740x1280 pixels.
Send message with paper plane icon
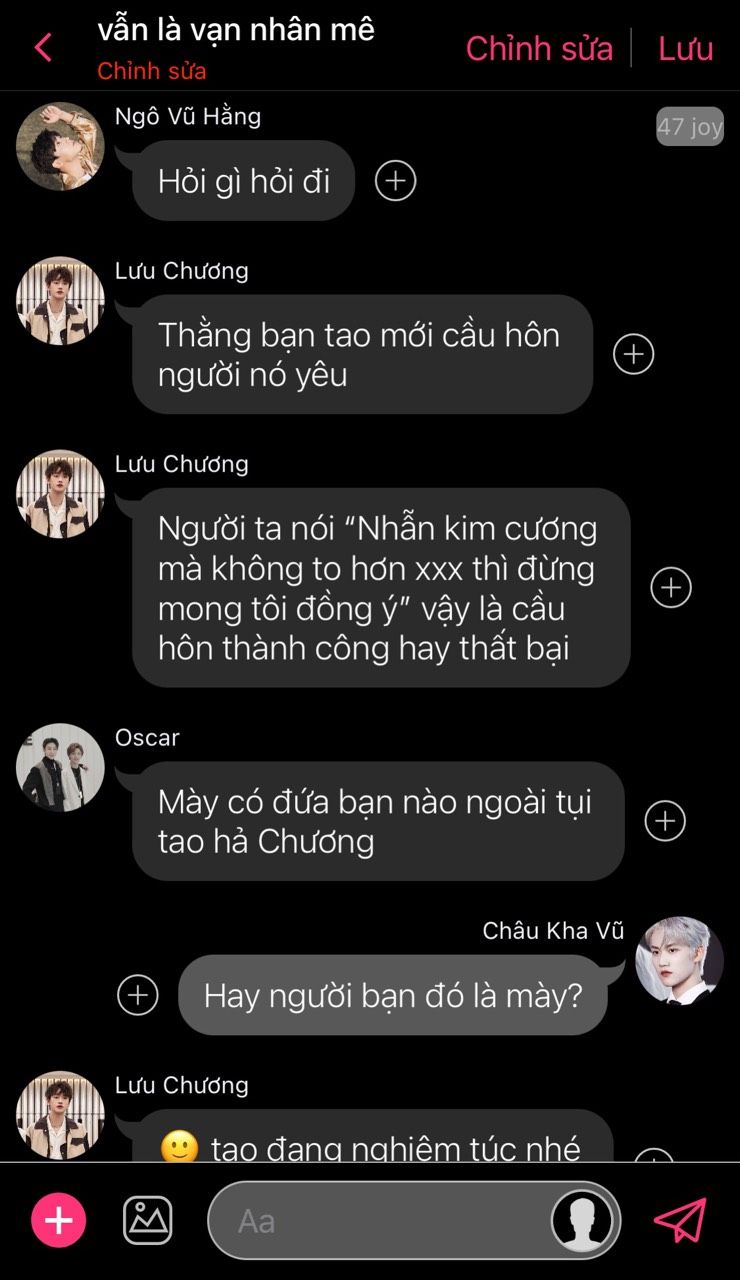pyautogui.click(x=680, y=1220)
